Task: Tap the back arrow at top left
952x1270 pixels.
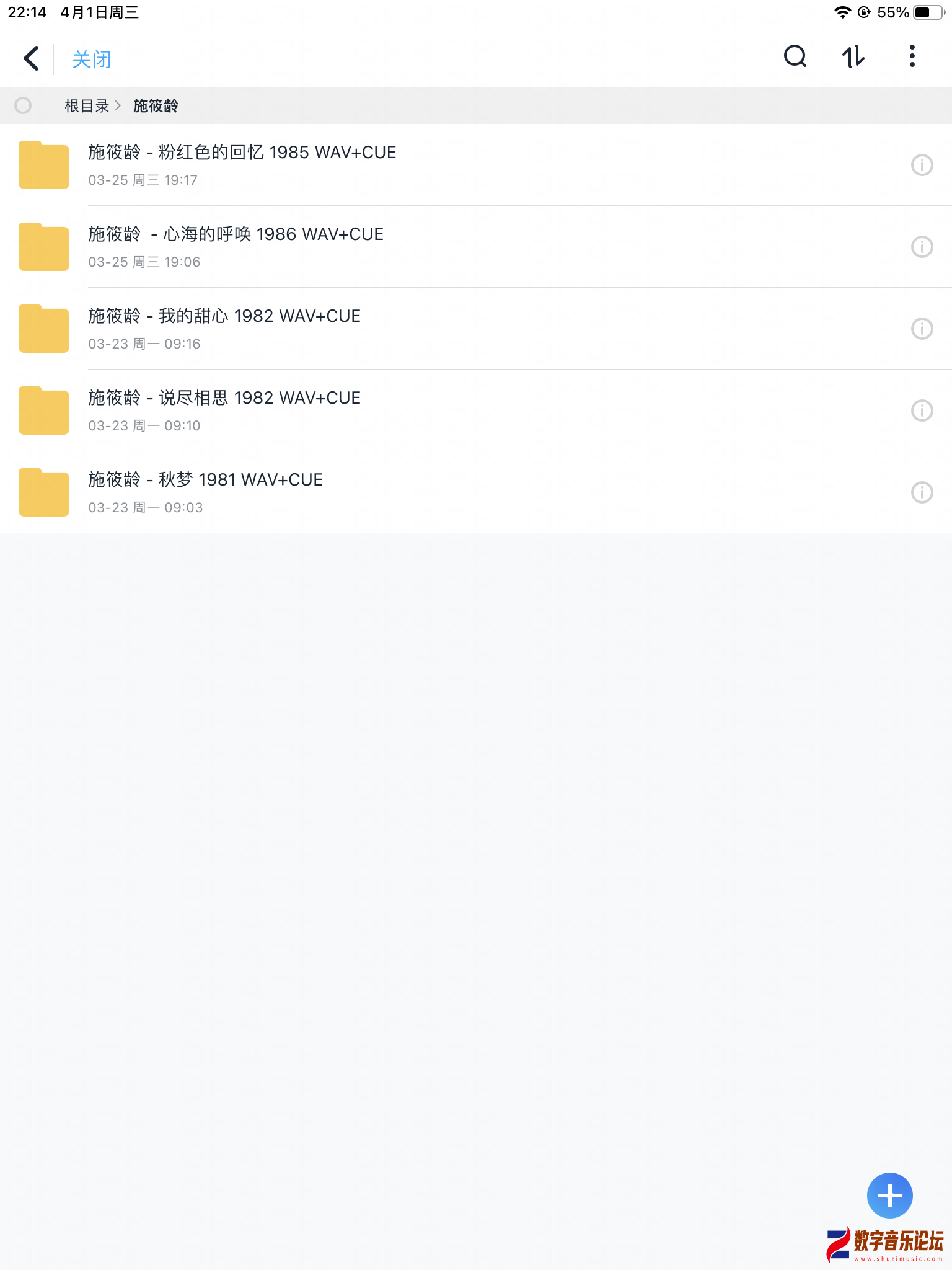Action: click(x=30, y=58)
